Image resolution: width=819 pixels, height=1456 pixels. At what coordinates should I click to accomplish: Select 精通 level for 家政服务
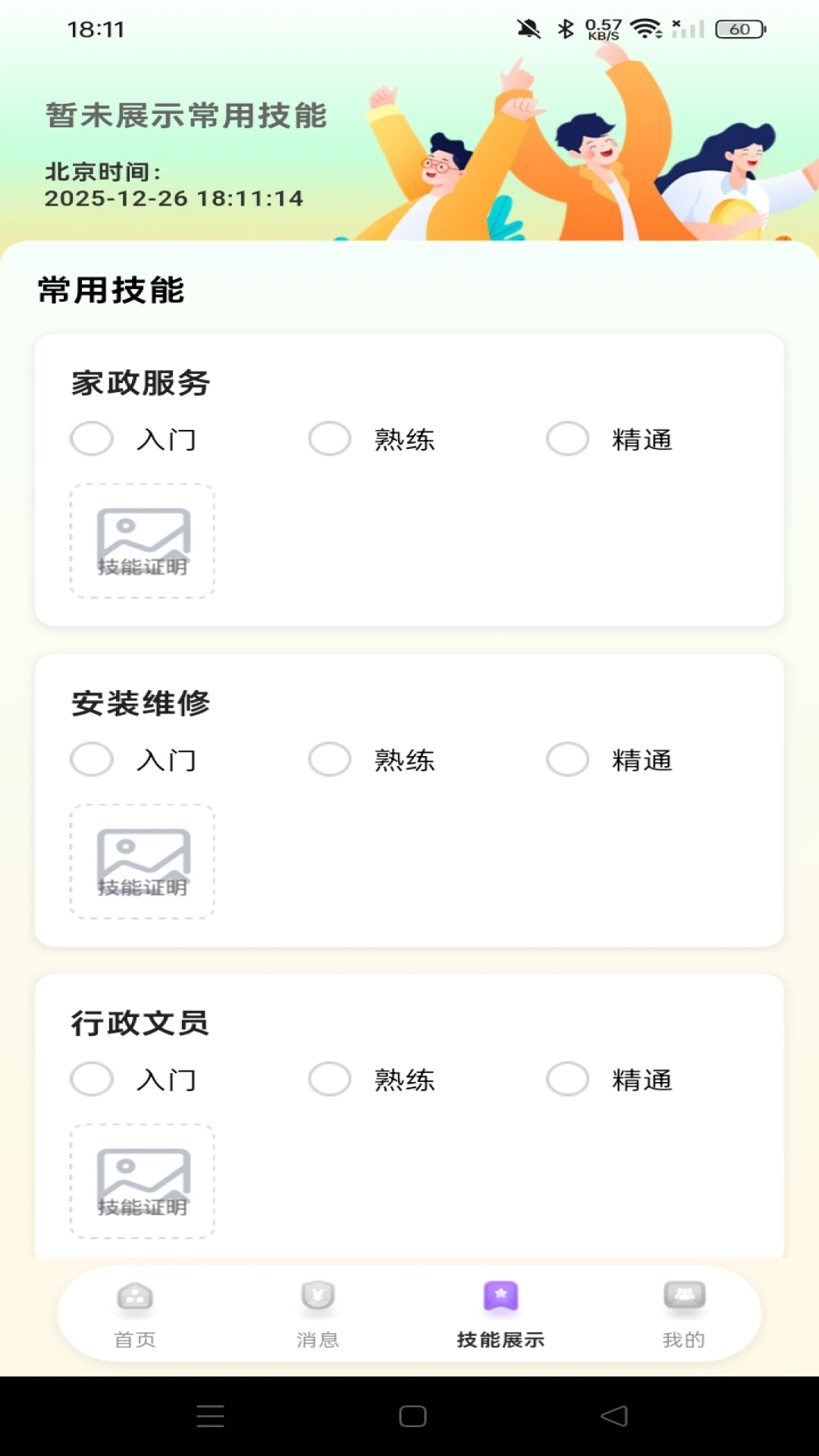pos(568,439)
